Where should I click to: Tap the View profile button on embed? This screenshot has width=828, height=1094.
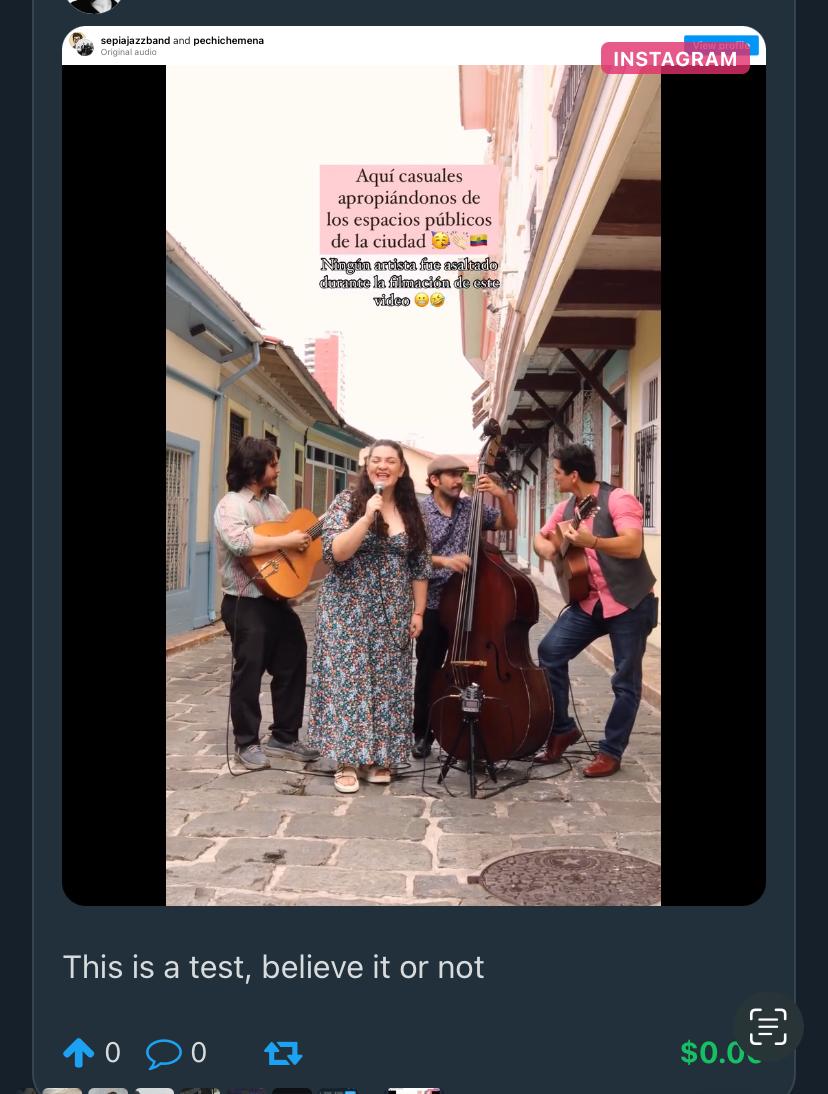[x=720, y=44]
